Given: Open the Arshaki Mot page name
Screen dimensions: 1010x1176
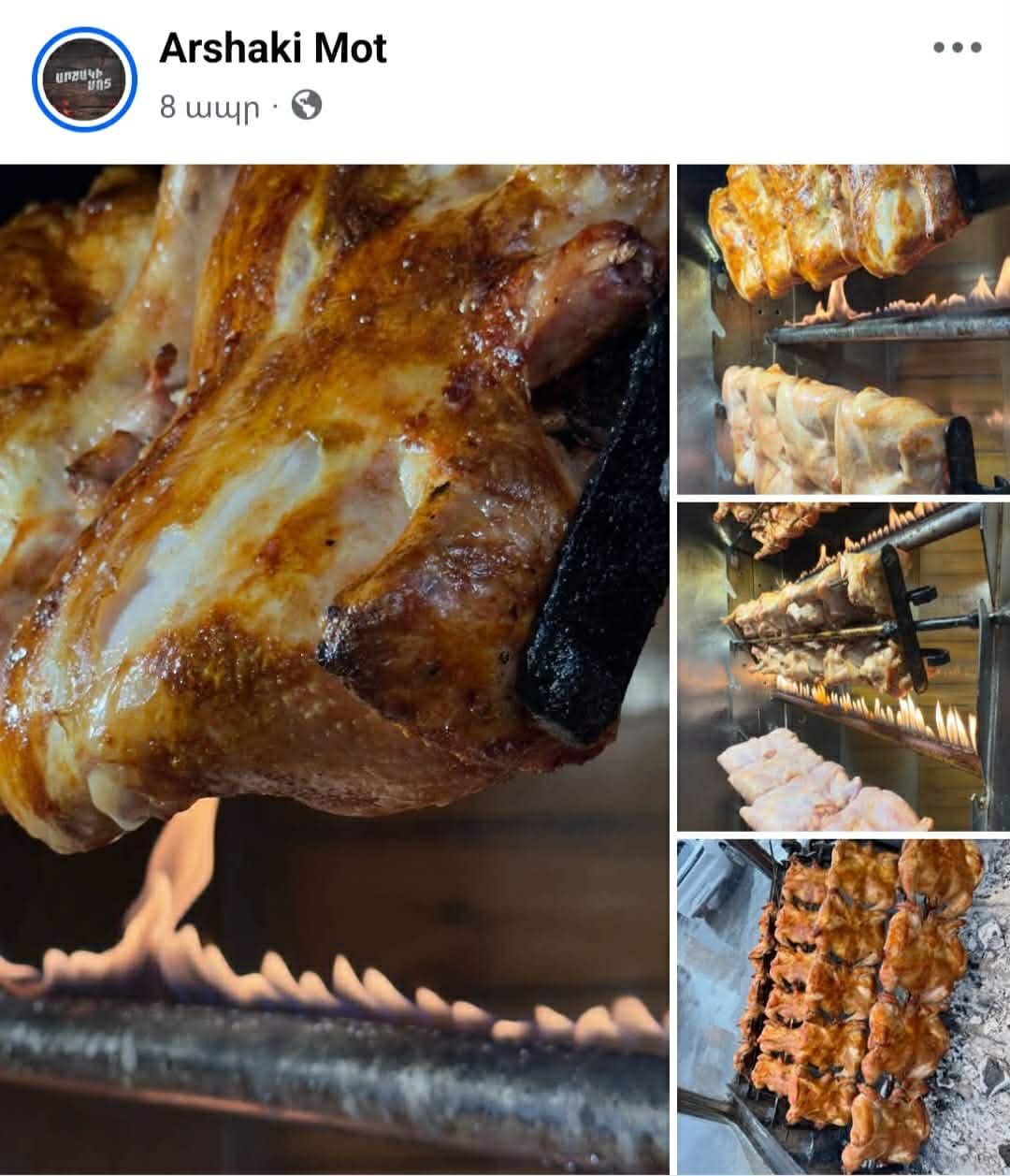Looking at the screenshot, I should tap(272, 49).
